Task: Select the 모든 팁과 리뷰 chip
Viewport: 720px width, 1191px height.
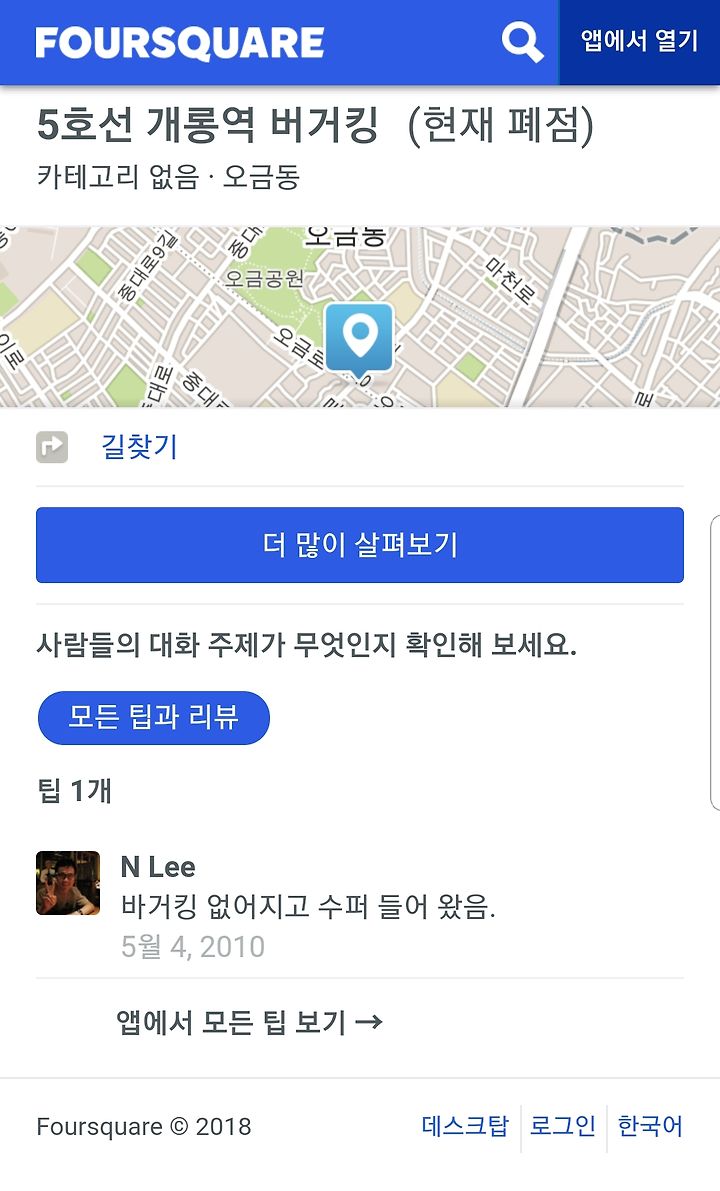Action: coord(153,717)
